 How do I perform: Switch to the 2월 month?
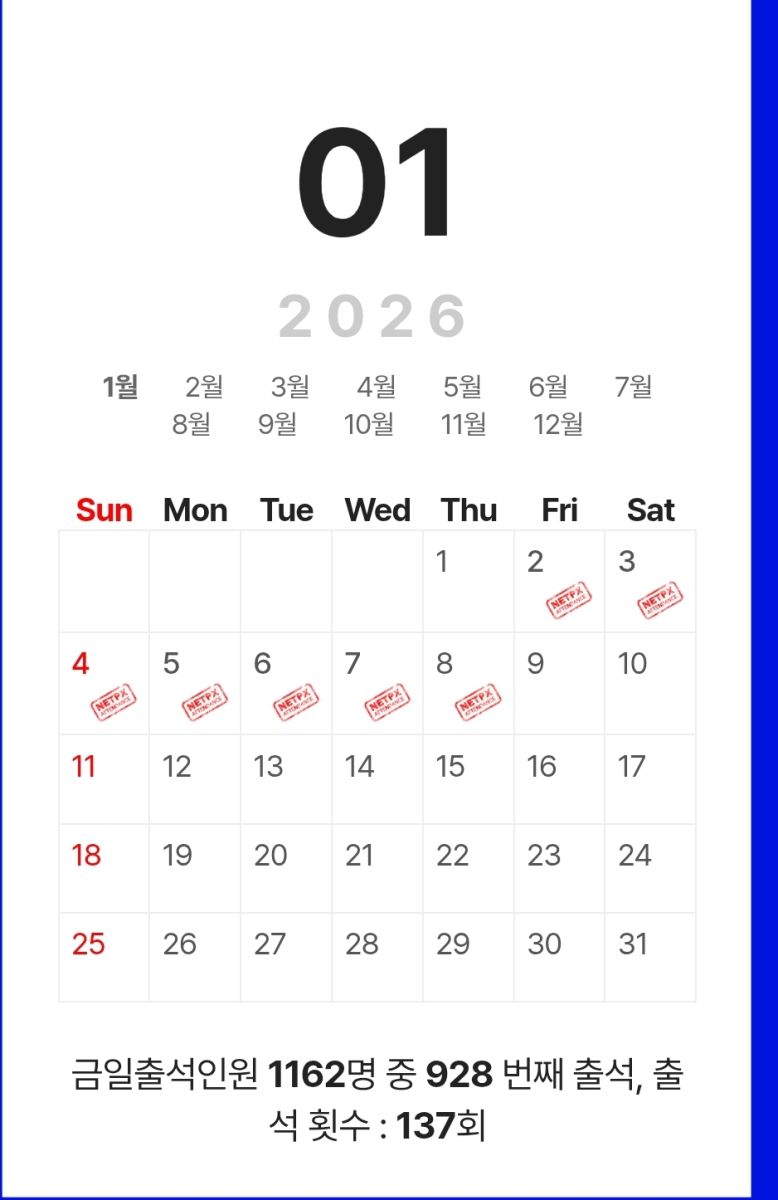(x=204, y=387)
